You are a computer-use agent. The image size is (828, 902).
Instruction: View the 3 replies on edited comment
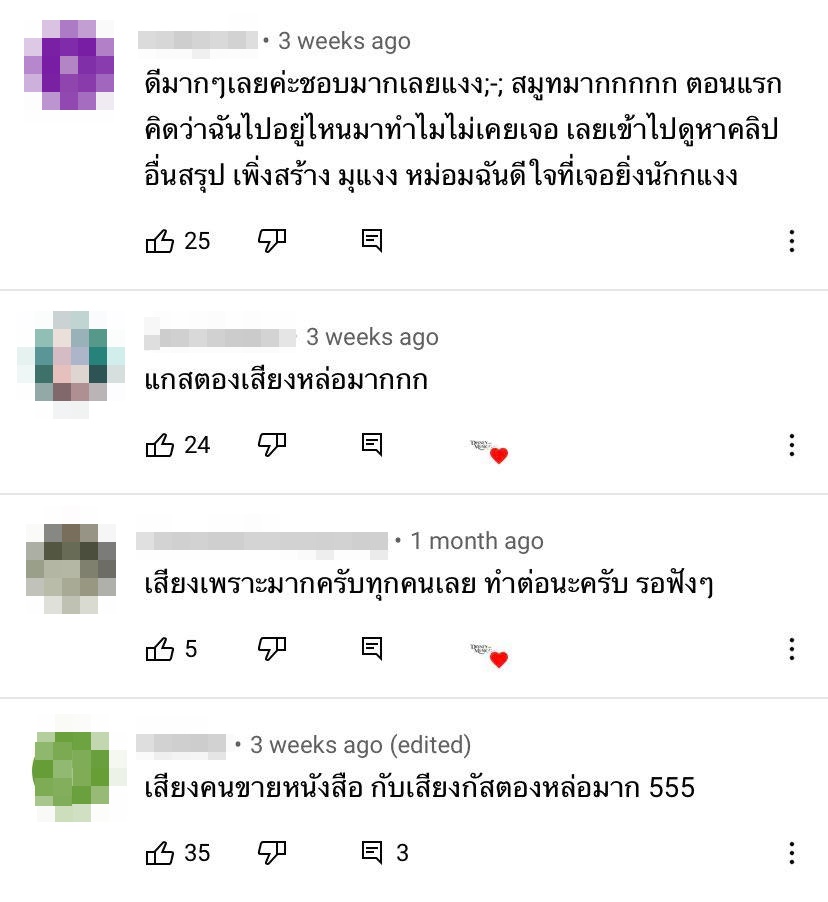pos(384,852)
